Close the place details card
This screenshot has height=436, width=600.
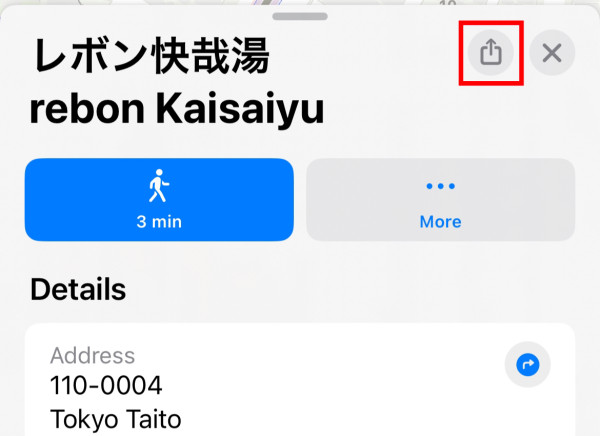(552, 52)
